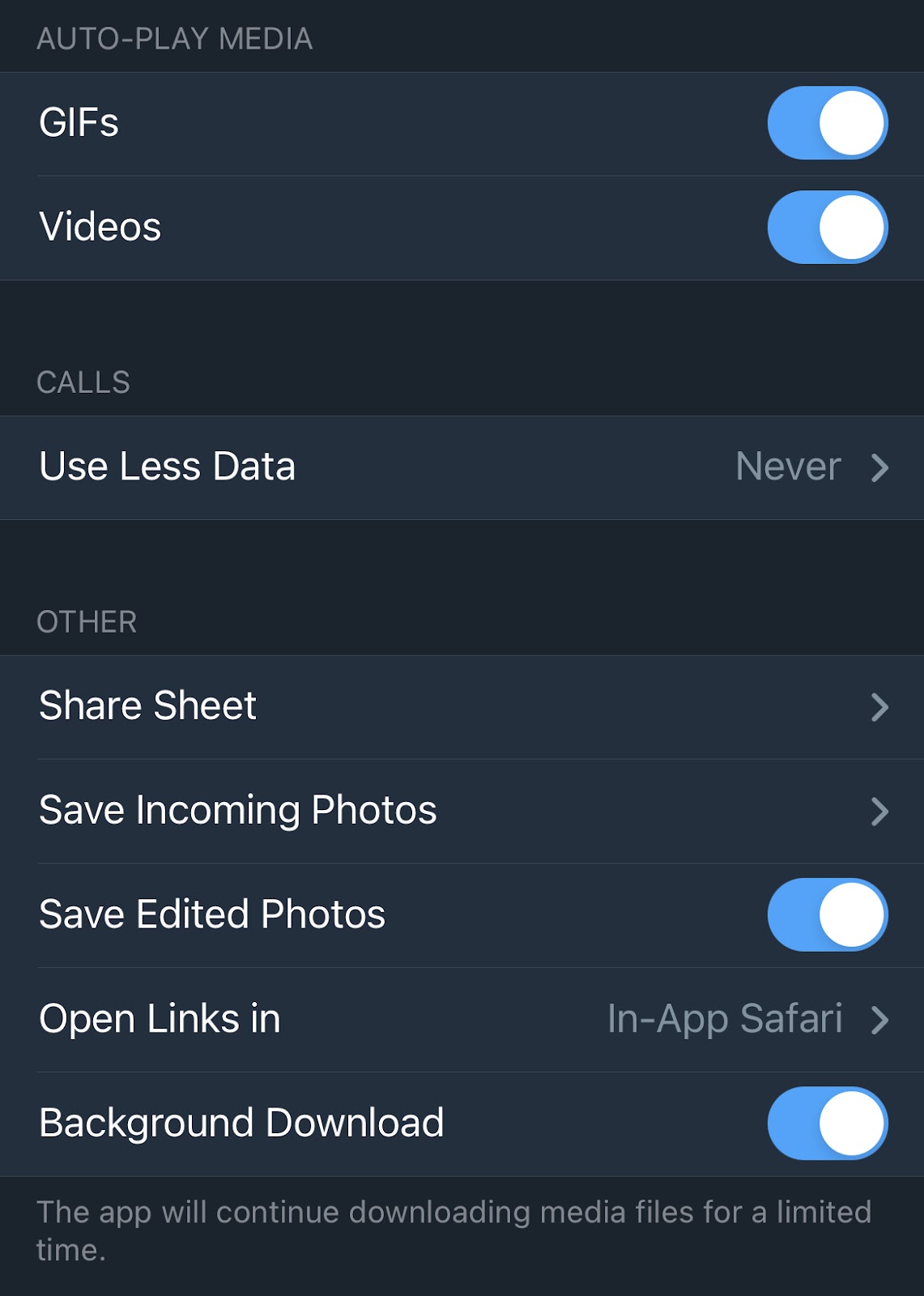Toggle Save Edited Photos off
Image resolution: width=924 pixels, height=1296 pixels.
pos(827,914)
